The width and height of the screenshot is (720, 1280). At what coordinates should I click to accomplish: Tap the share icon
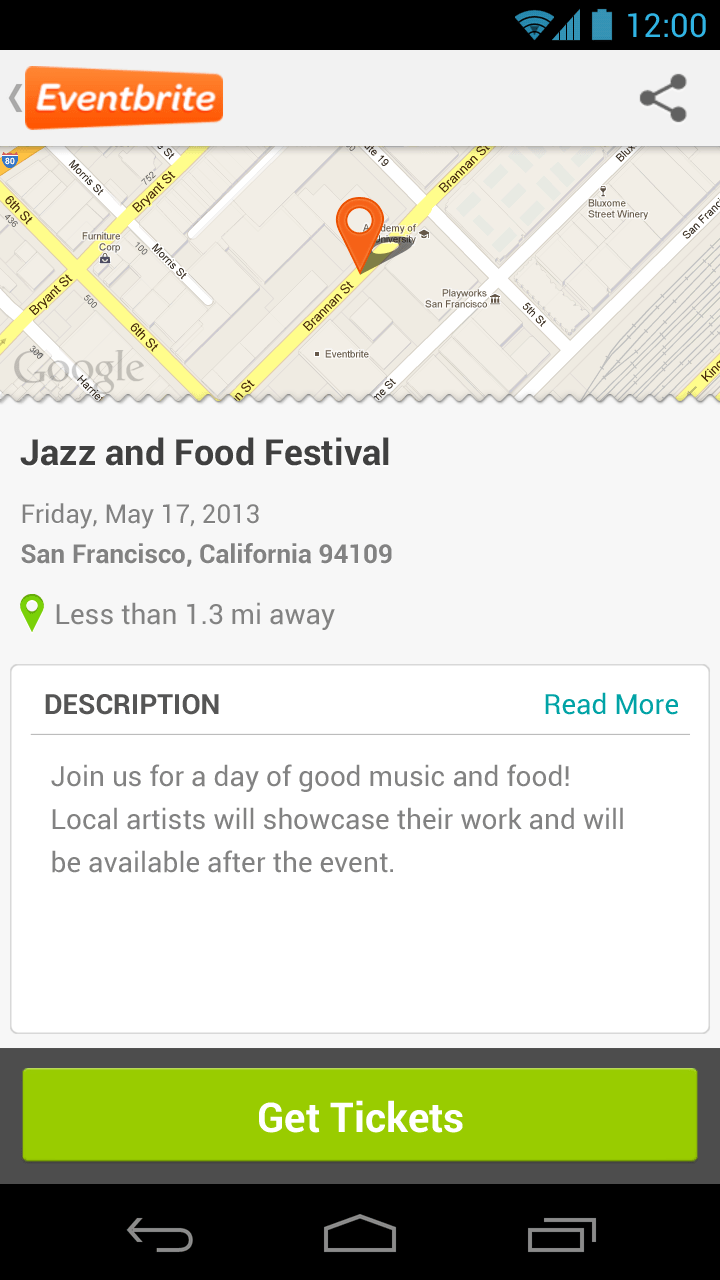pyautogui.click(x=663, y=99)
